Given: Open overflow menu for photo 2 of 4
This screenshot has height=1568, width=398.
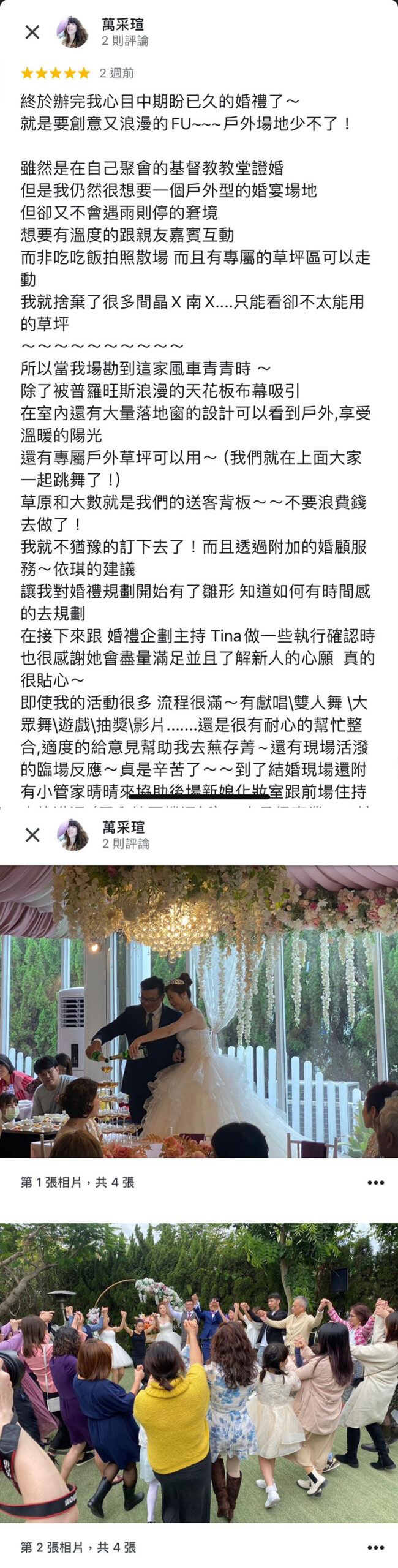Looking at the screenshot, I should [x=375, y=1547].
